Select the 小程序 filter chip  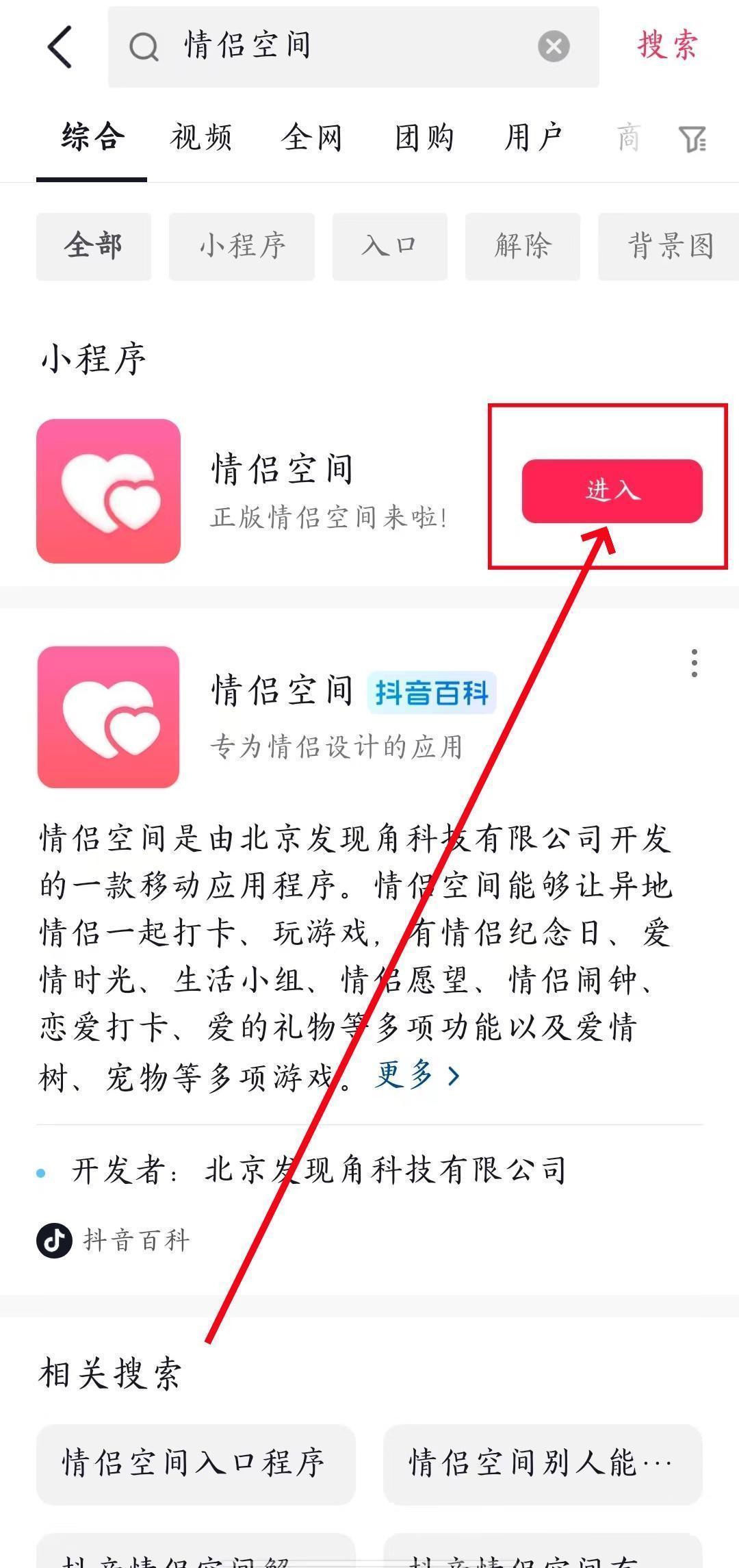(242, 246)
